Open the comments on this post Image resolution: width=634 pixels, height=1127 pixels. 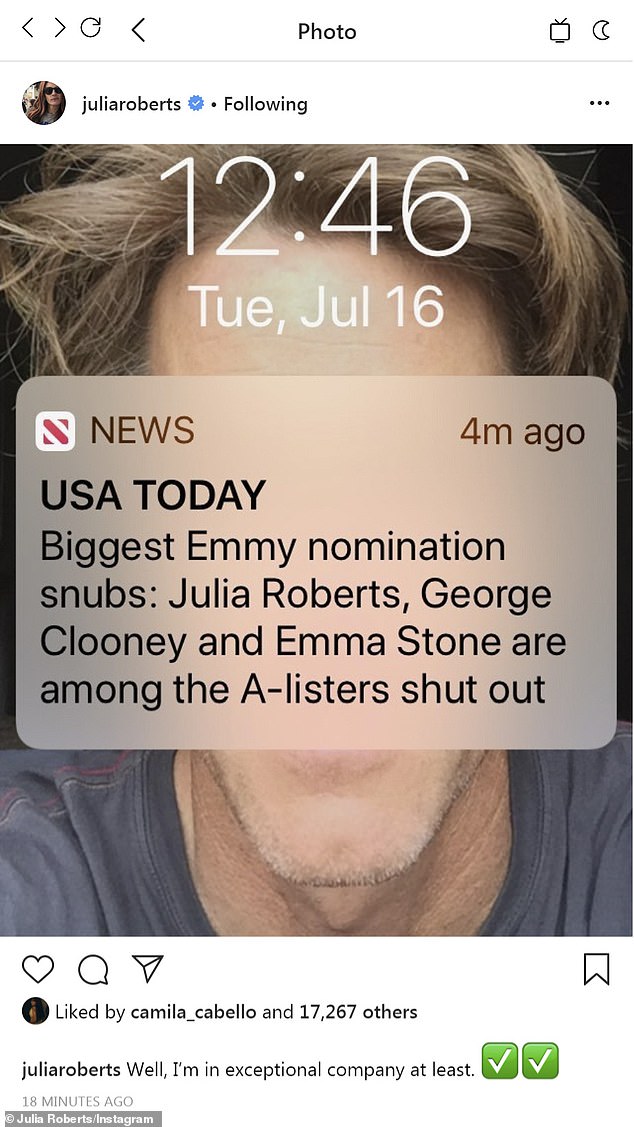(x=93, y=969)
